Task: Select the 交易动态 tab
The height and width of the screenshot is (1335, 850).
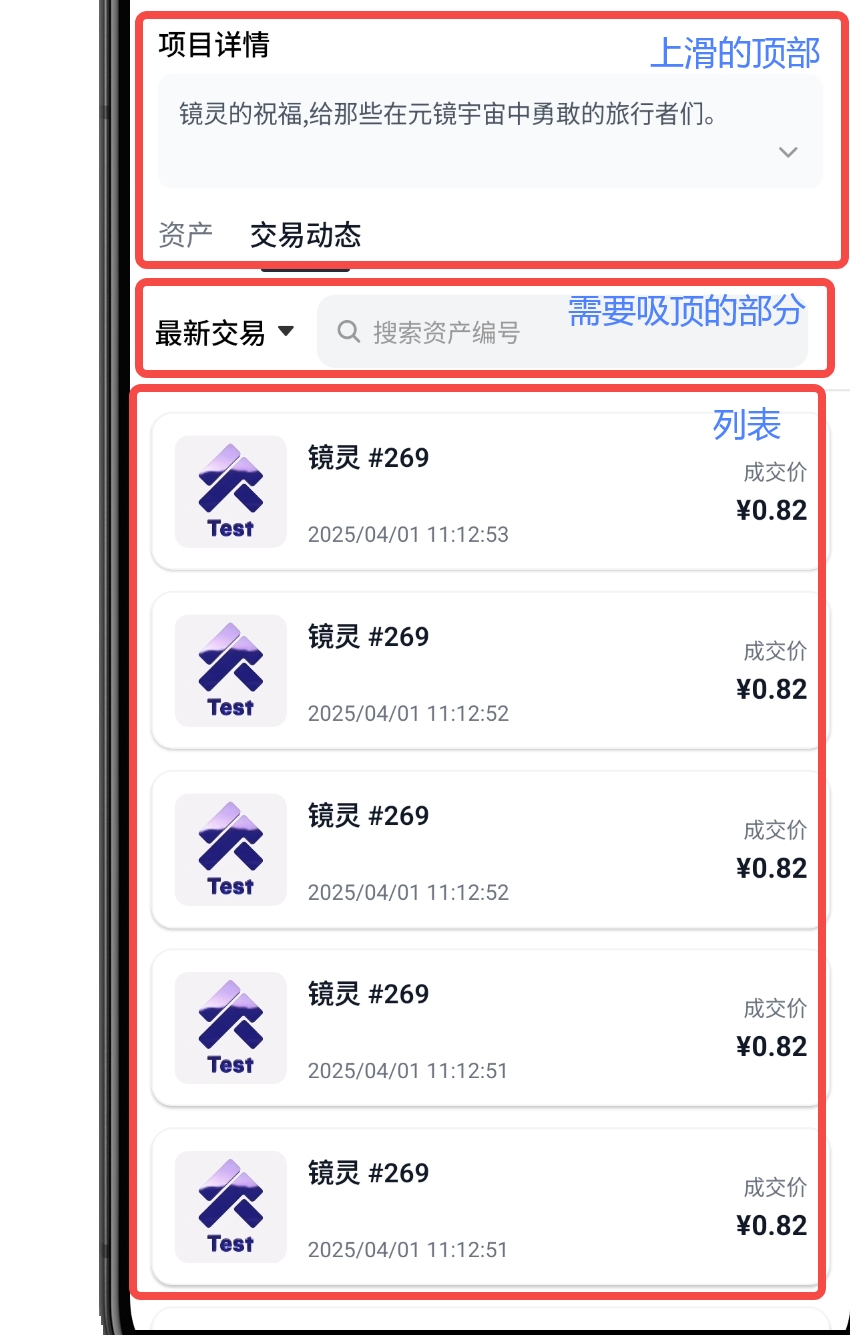Action: click(305, 235)
